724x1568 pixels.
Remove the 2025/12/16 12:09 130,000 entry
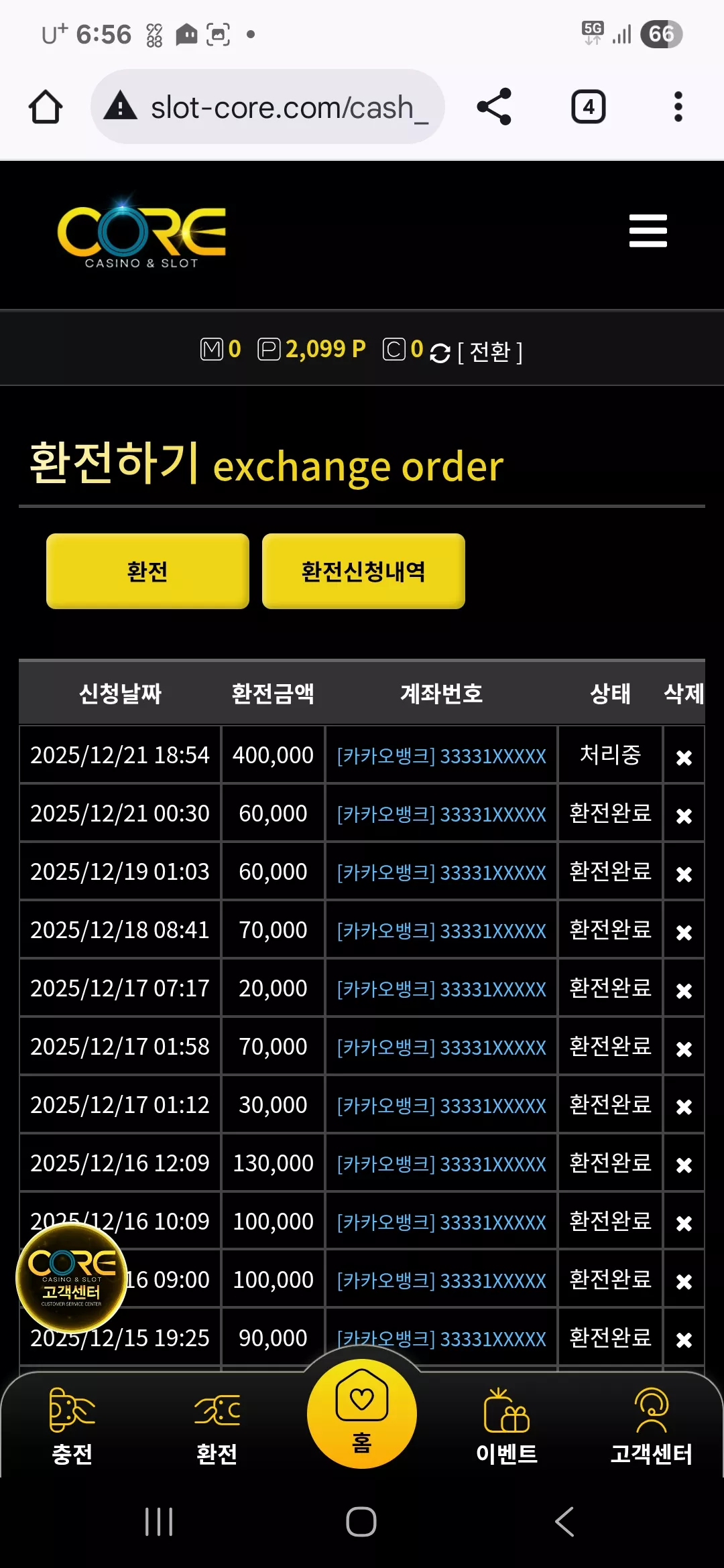(684, 1165)
